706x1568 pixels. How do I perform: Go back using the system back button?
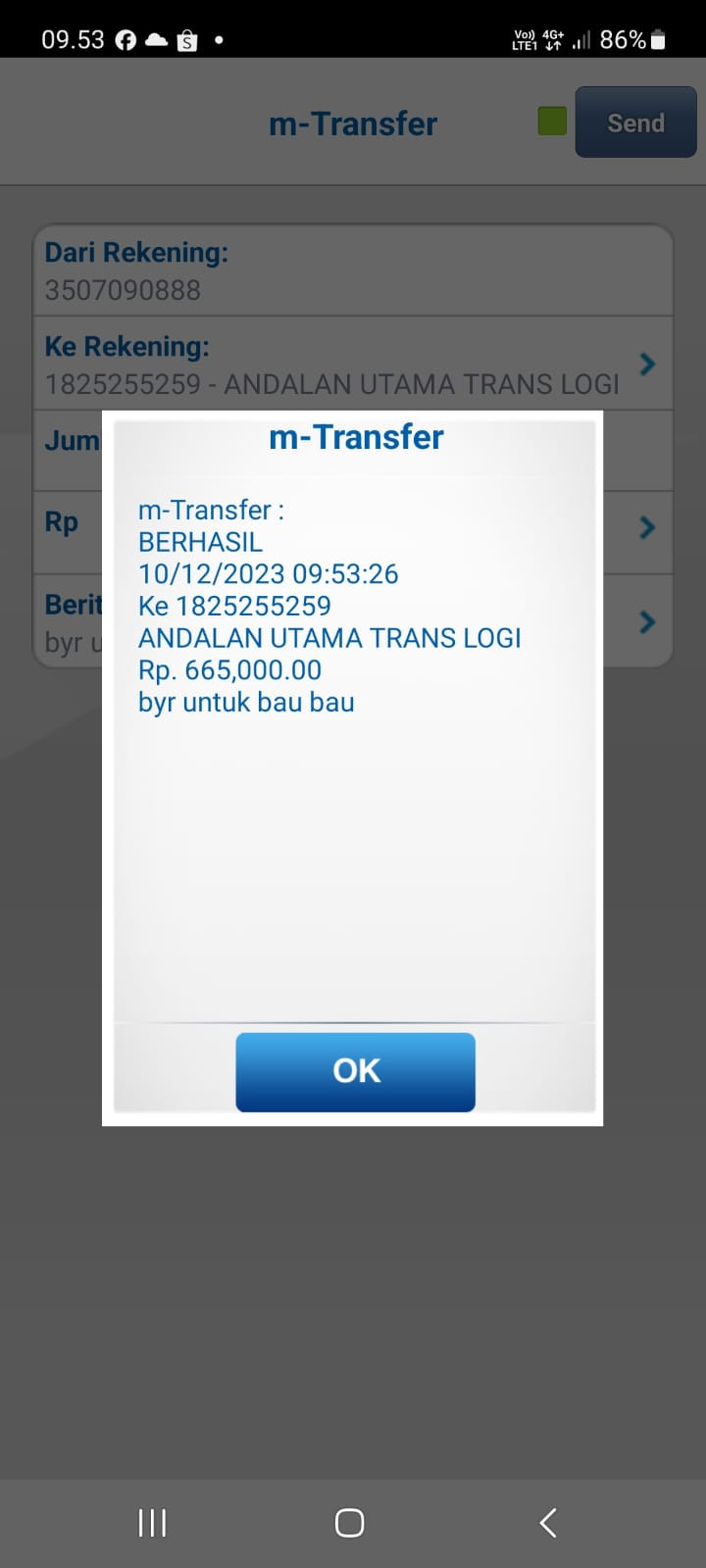click(x=548, y=1522)
